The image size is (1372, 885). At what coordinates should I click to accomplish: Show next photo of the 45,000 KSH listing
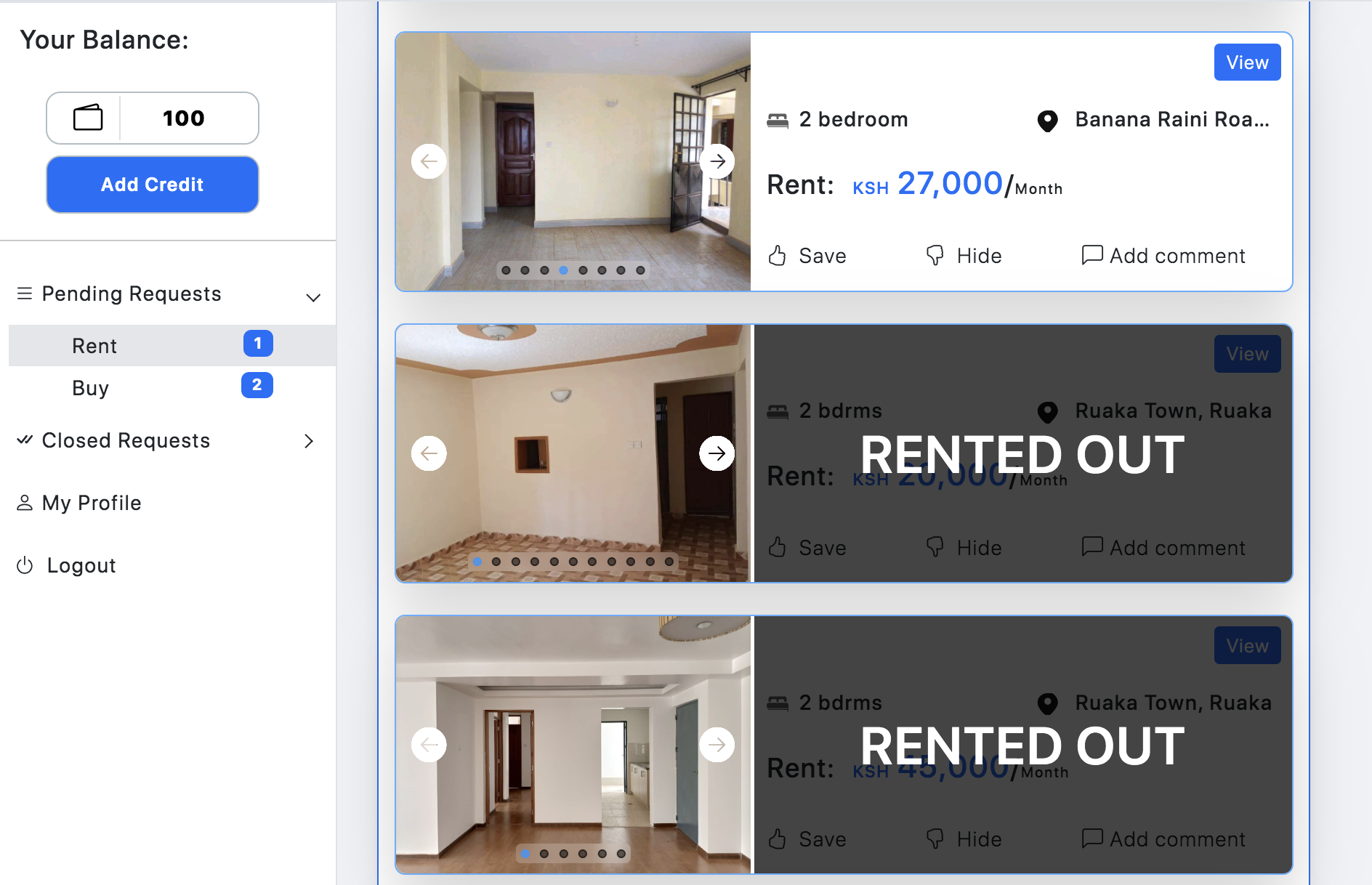click(717, 745)
